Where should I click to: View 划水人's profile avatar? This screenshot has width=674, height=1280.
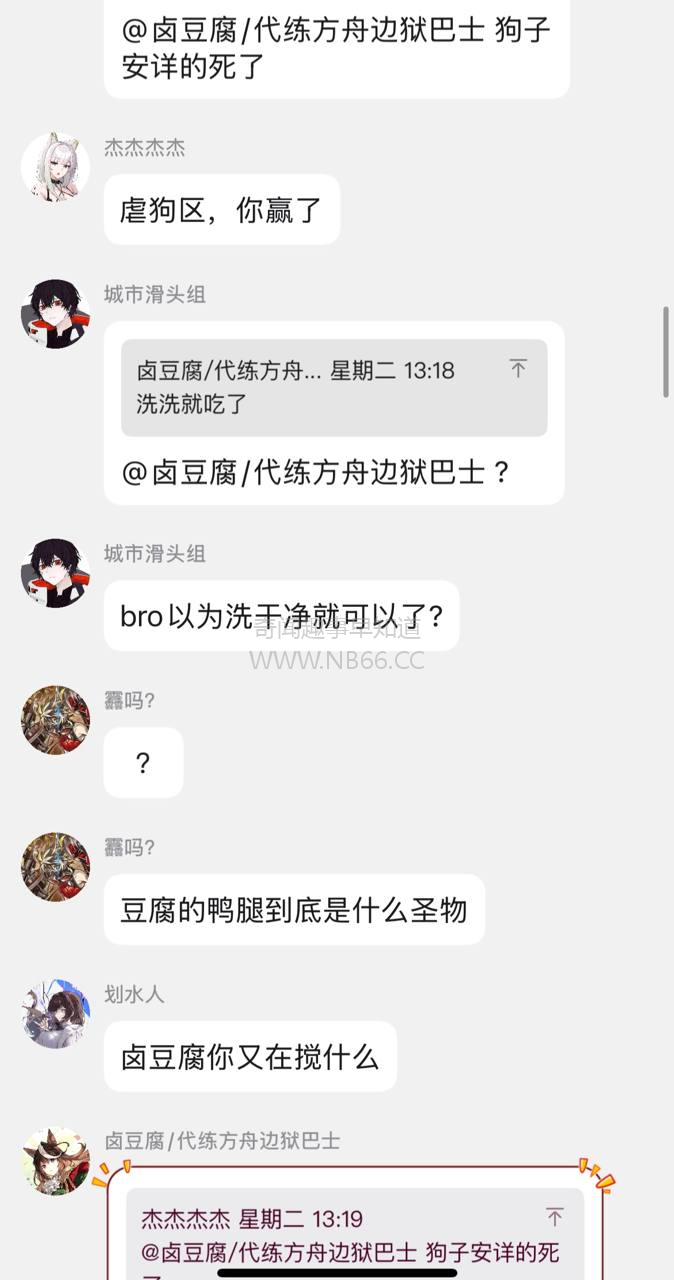[56, 1013]
